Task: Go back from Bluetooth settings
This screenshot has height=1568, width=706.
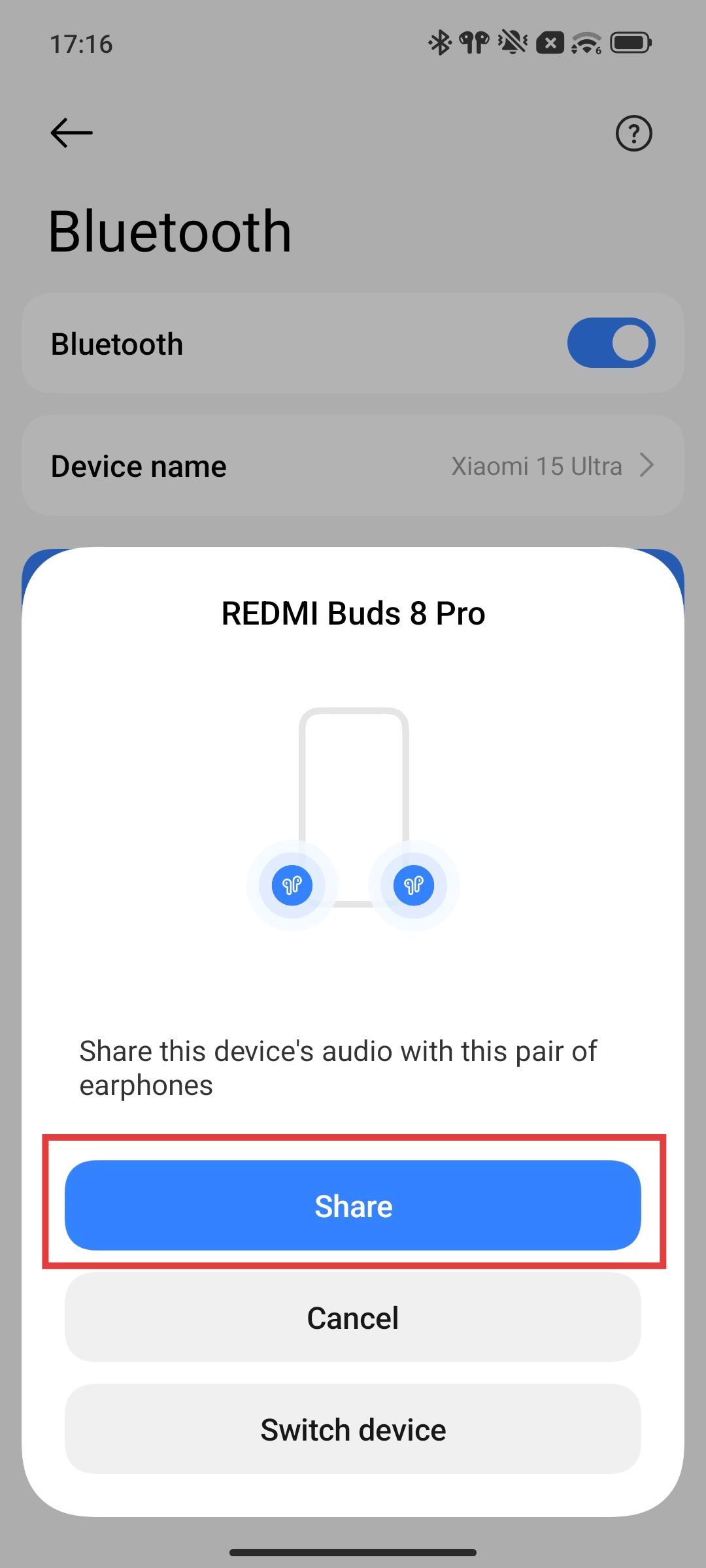Action: click(71, 133)
